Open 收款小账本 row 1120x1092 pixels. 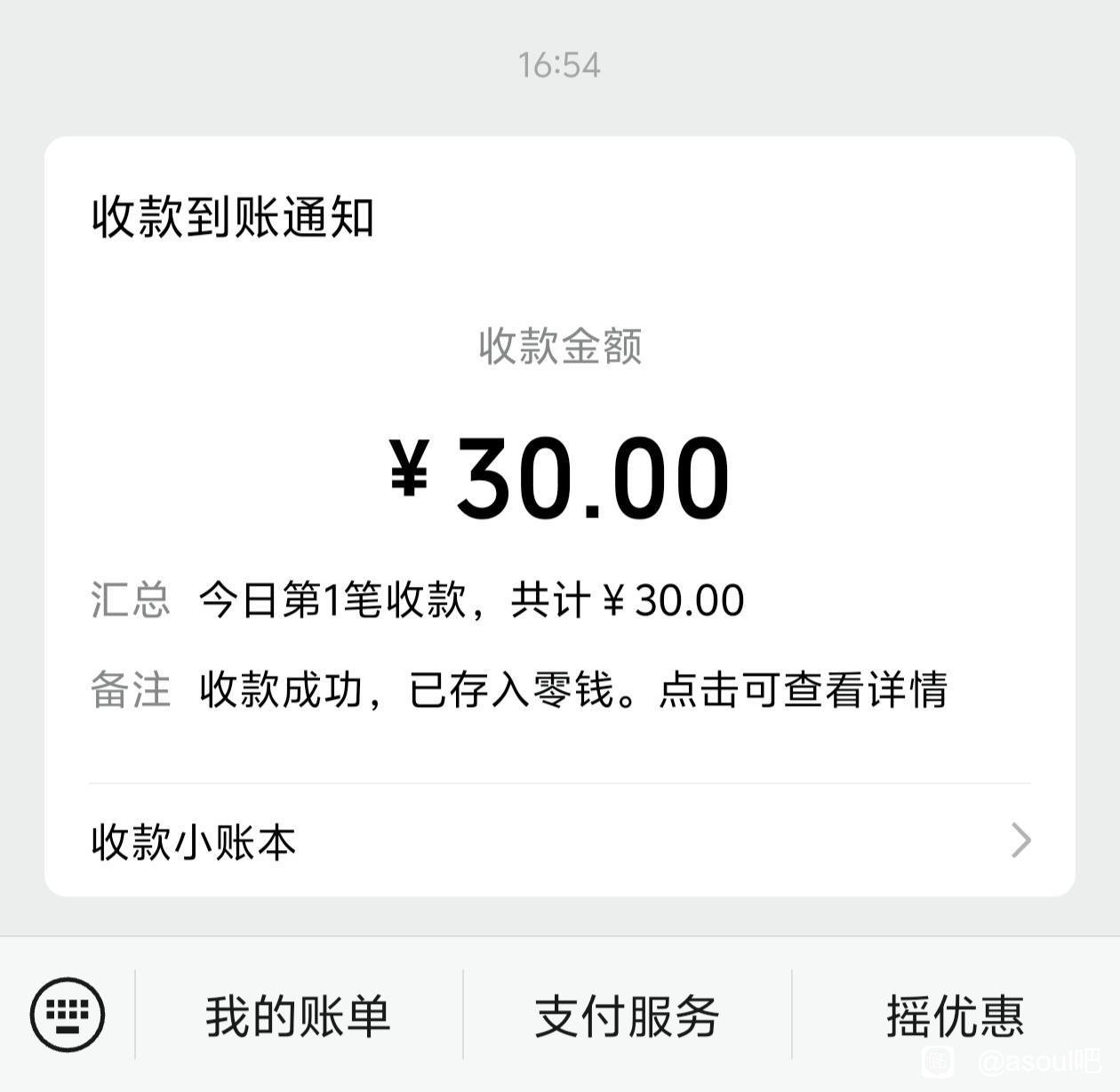560,841
